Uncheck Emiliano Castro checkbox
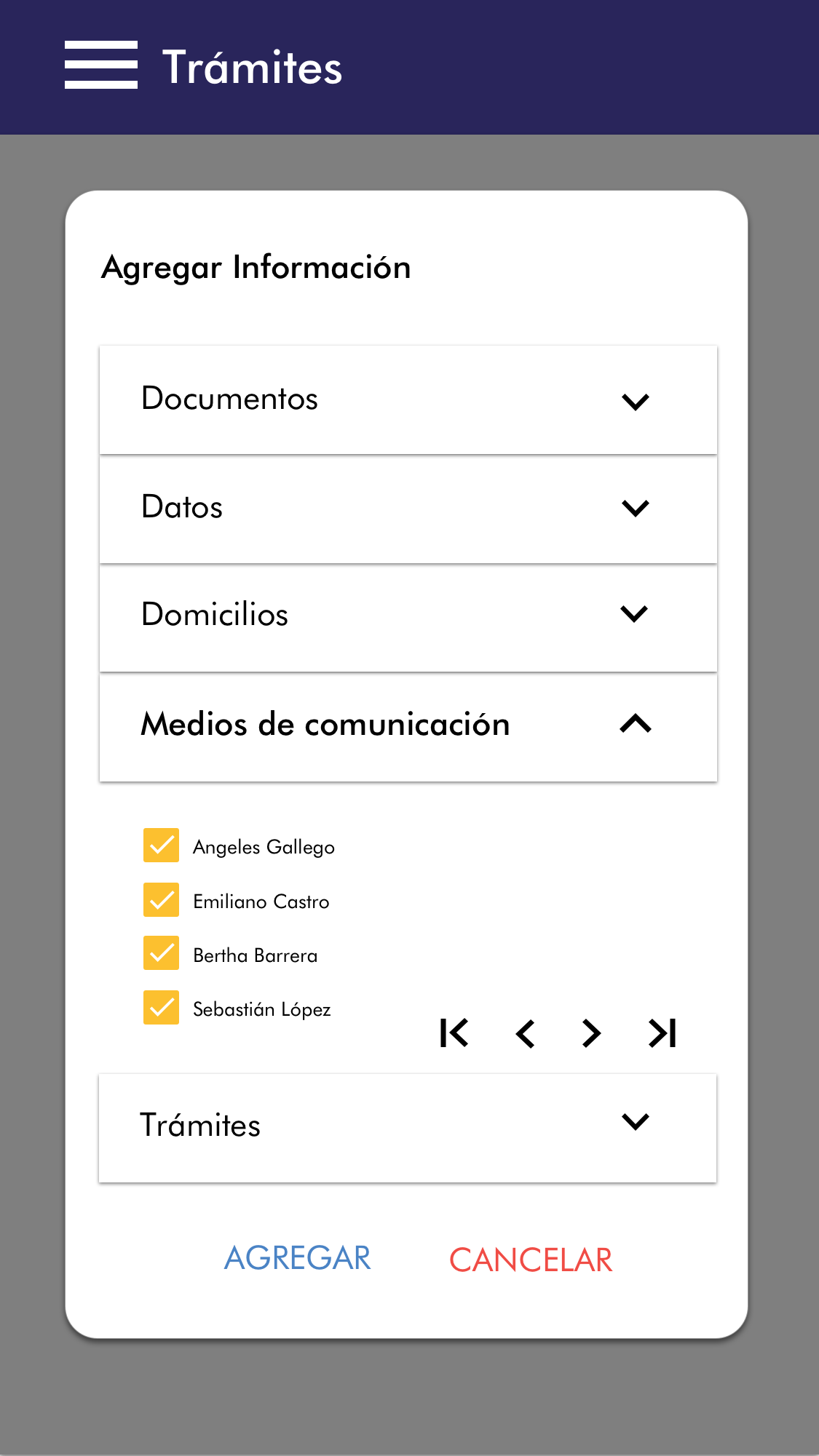The width and height of the screenshot is (819, 1456). click(x=162, y=900)
